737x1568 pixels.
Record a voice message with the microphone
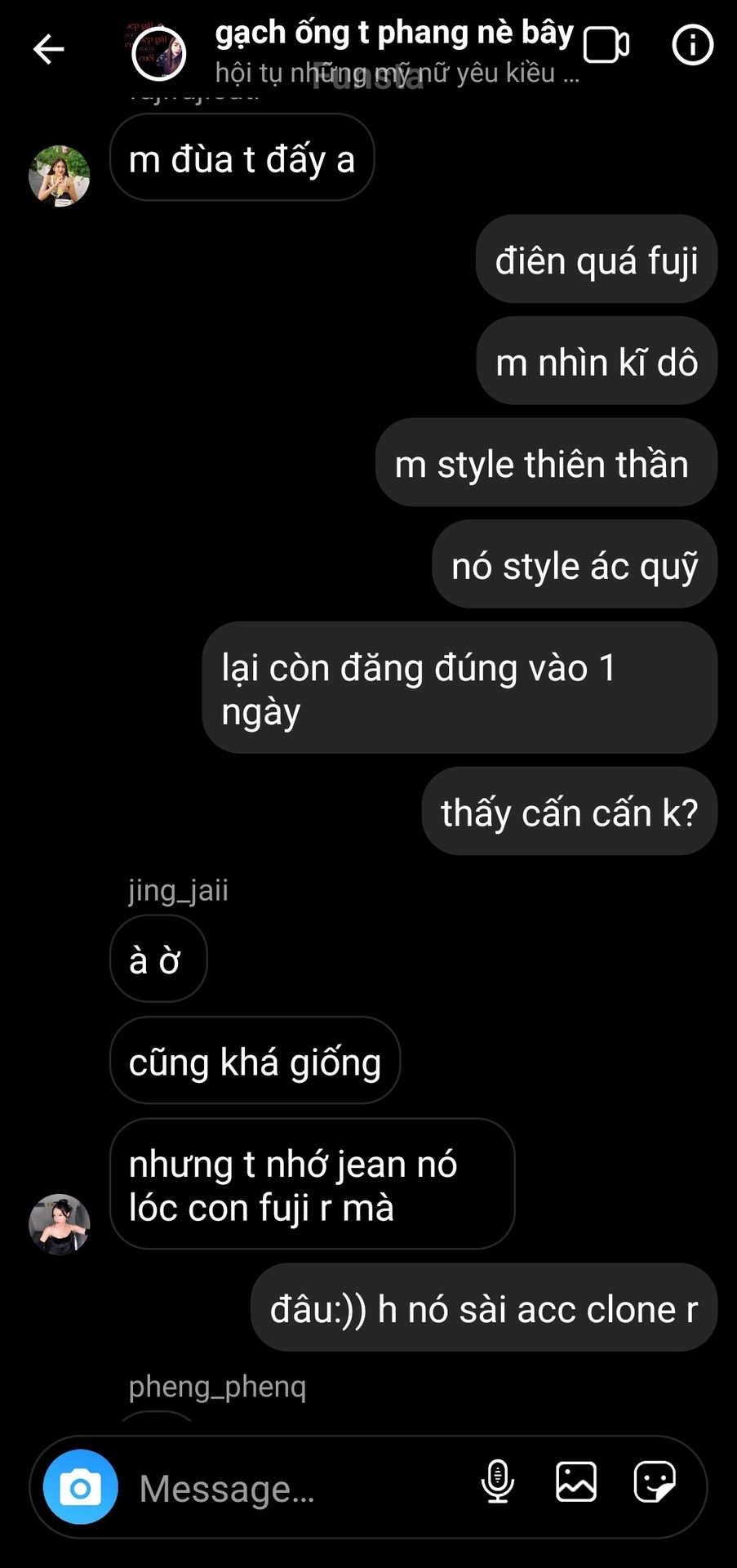pyautogui.click(x=497, y=1481)
